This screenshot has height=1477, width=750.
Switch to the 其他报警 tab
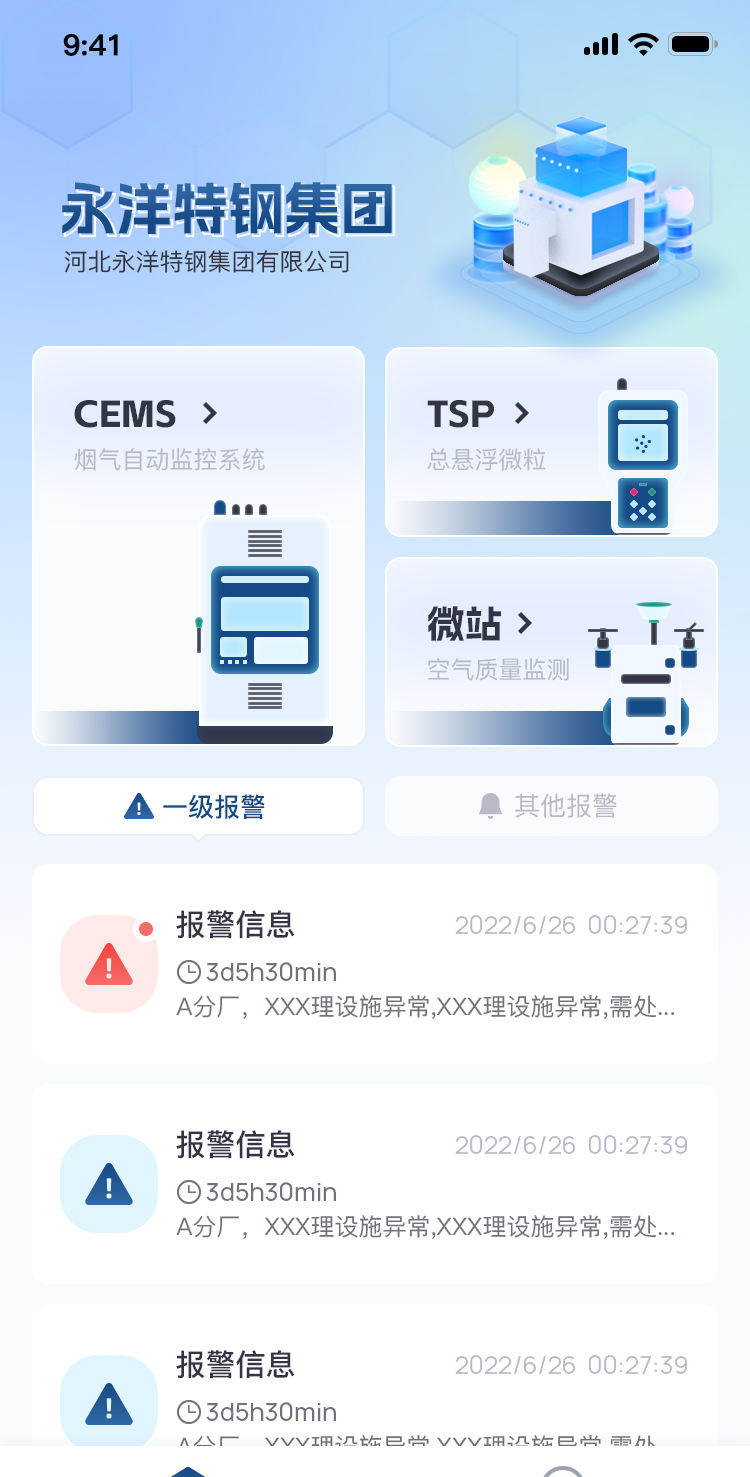click(551, 806)
